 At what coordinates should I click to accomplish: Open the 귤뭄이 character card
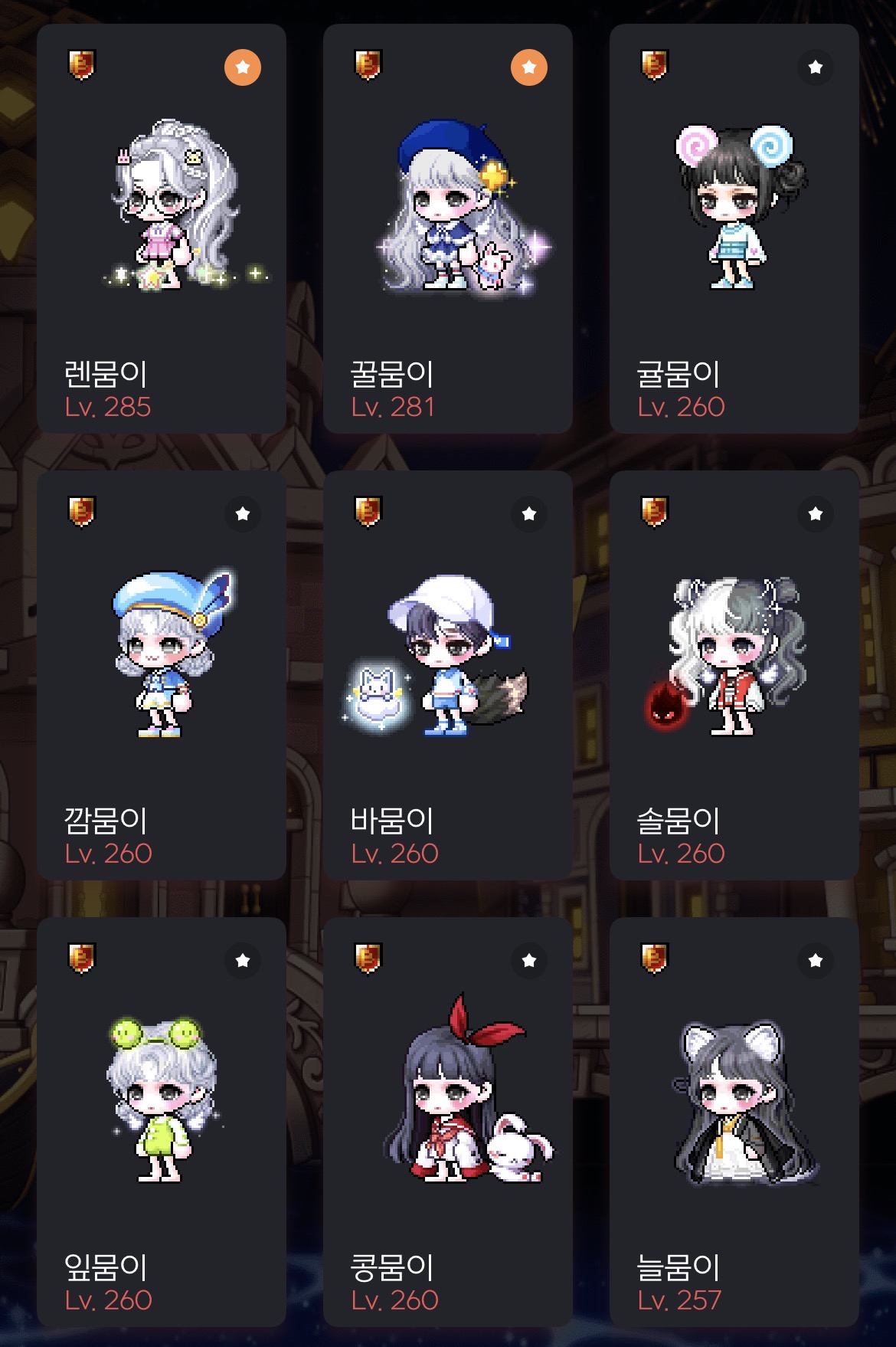pyautogui.click(x=734, y=228)
